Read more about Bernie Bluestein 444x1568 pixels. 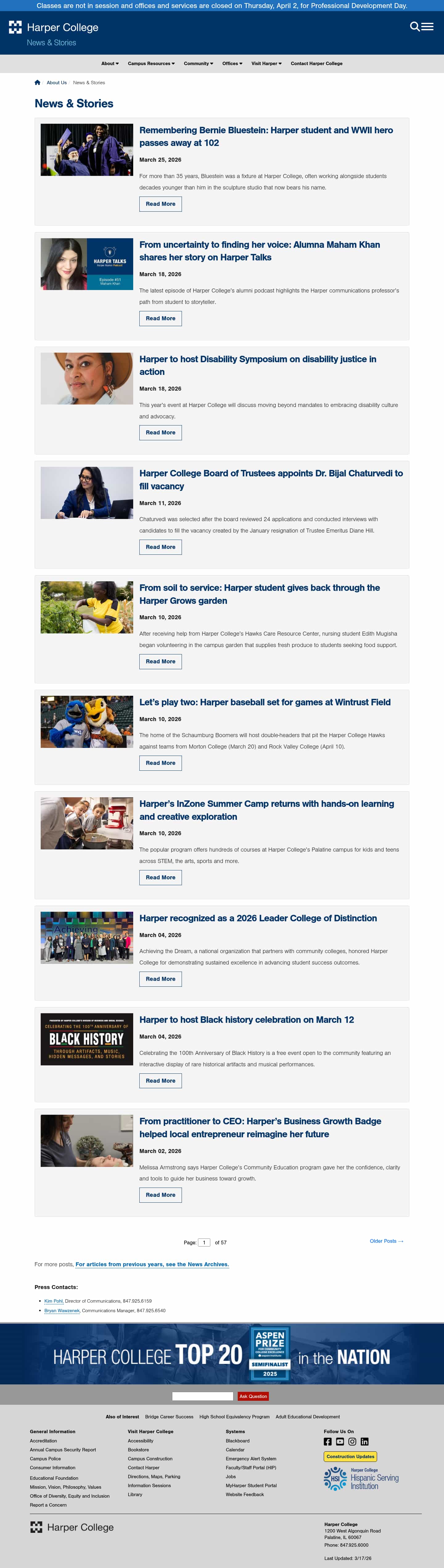tap(161, 204)
